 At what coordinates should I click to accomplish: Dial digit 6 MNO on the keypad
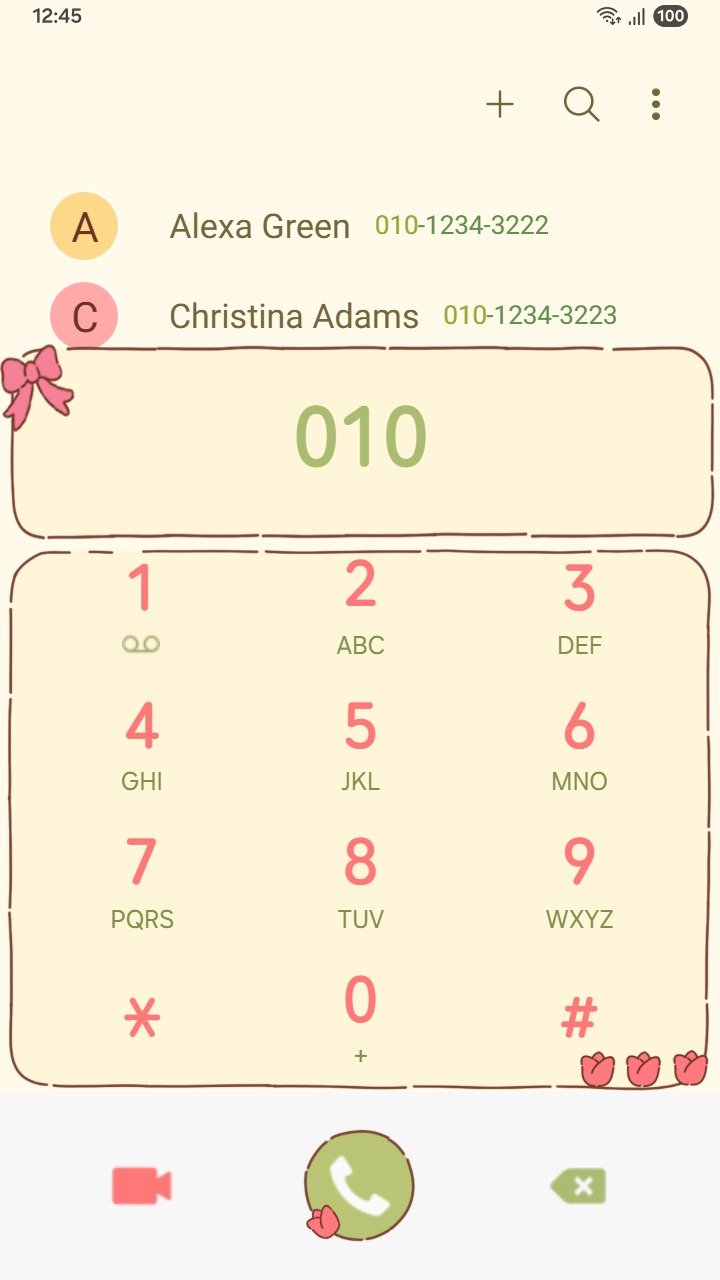(579, 744)
